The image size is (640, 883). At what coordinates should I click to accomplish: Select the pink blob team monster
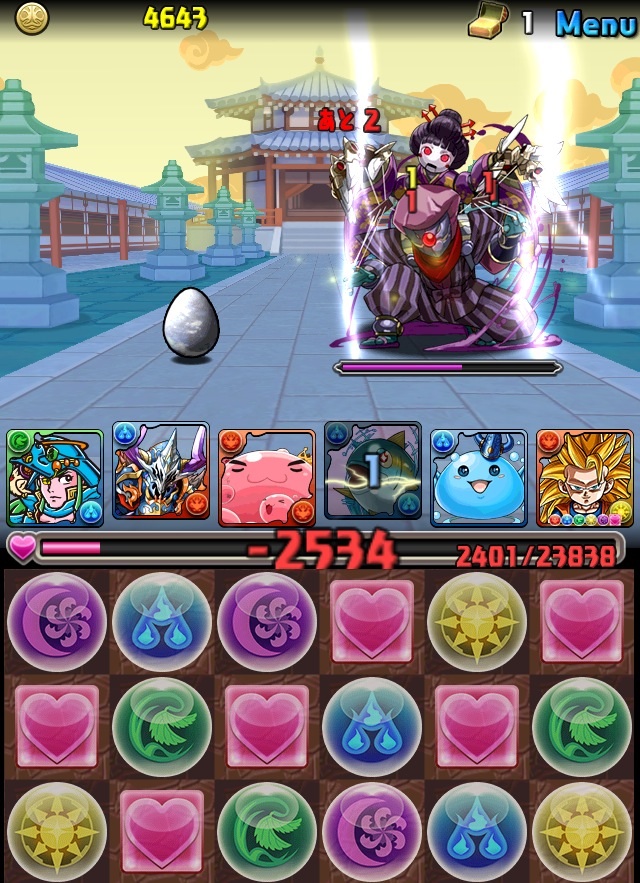point(267,477)
